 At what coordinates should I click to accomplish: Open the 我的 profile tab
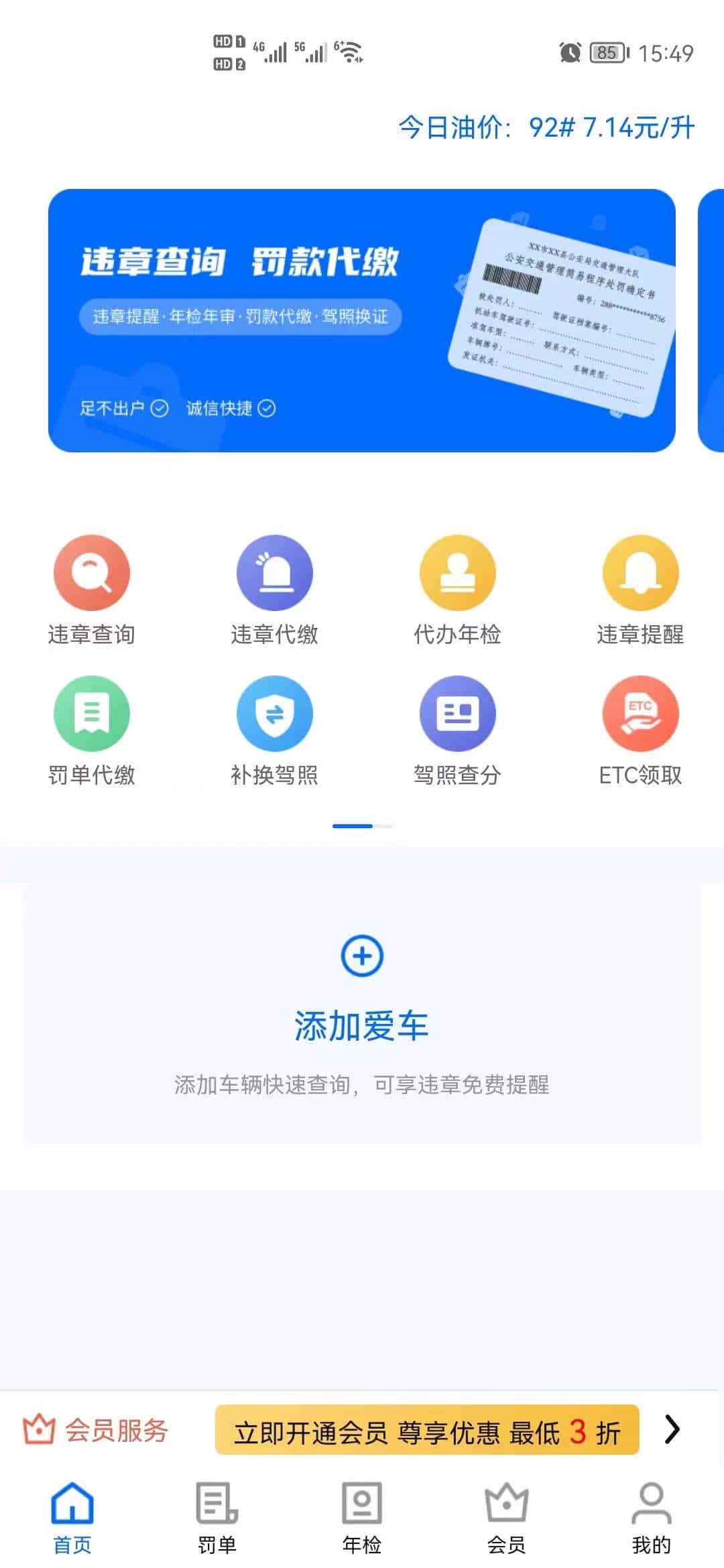(x=652, y=1518)
